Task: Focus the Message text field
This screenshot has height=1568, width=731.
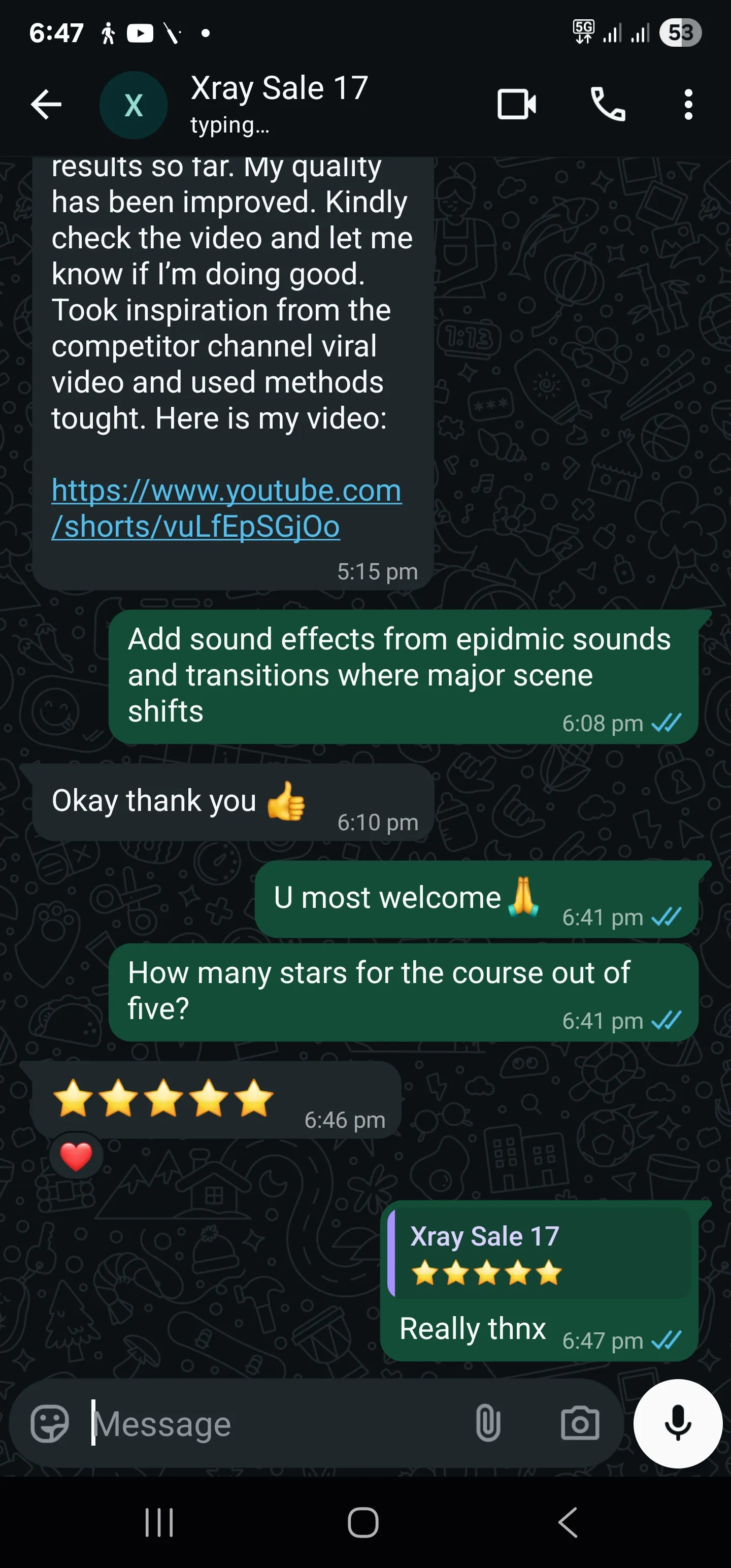Action: click(x=274, y=1424)
